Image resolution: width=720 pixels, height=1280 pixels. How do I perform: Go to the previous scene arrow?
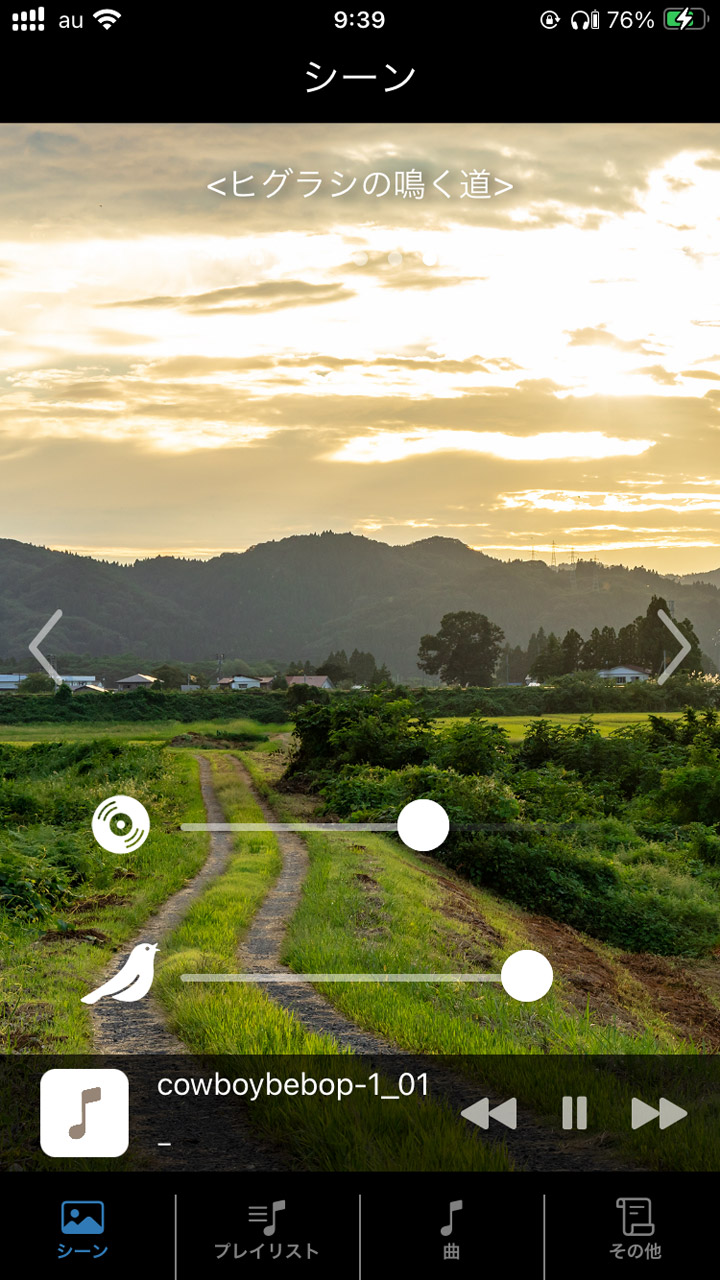pos(46,647)
